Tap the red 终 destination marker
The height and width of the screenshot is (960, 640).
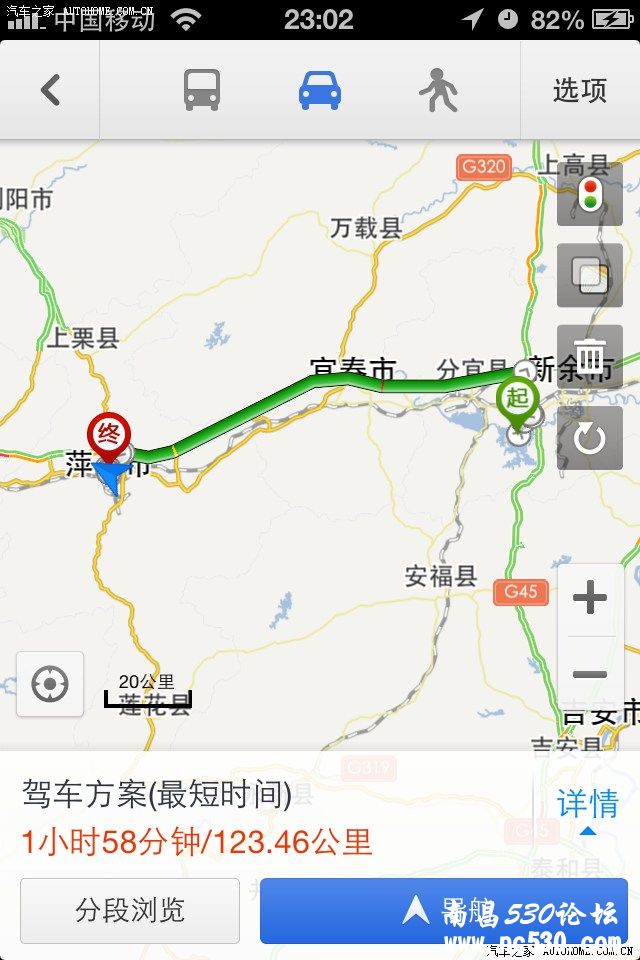[109, 434]
